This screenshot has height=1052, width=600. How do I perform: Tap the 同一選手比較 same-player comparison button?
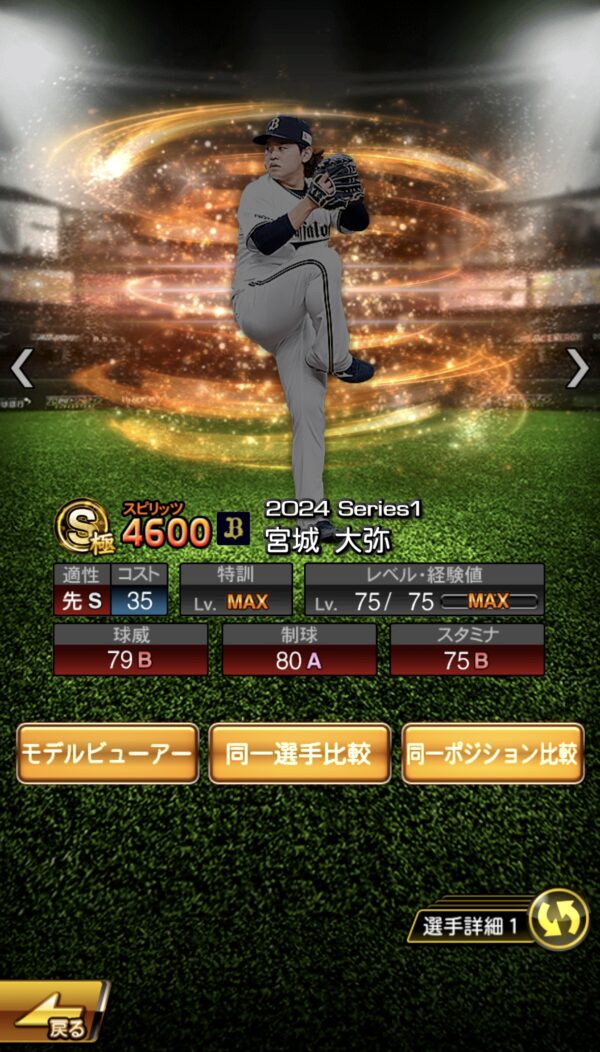300,754
